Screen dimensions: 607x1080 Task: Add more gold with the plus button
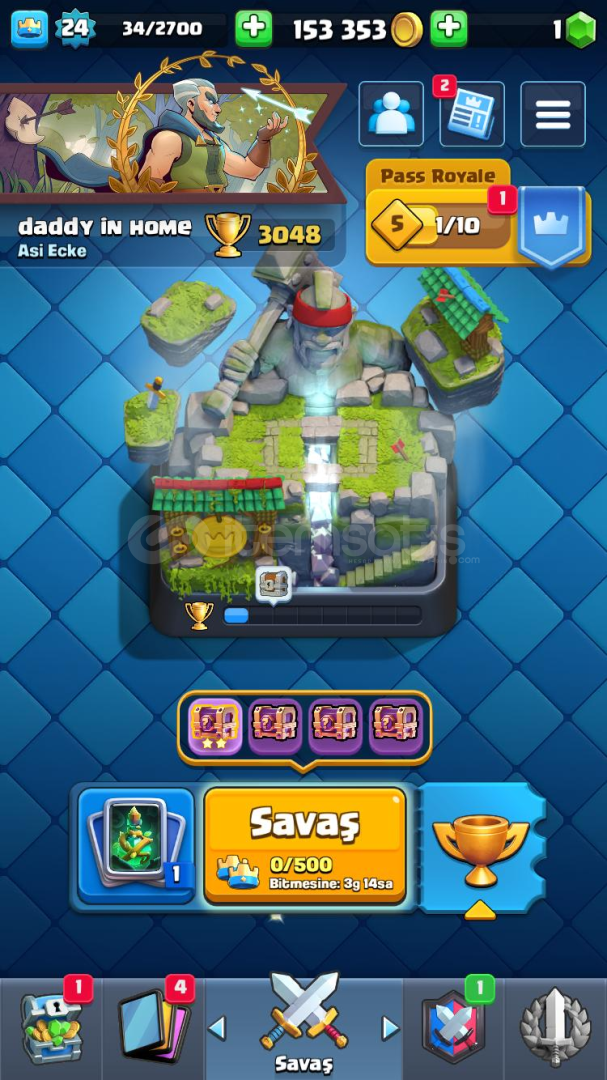coord(449,29)
